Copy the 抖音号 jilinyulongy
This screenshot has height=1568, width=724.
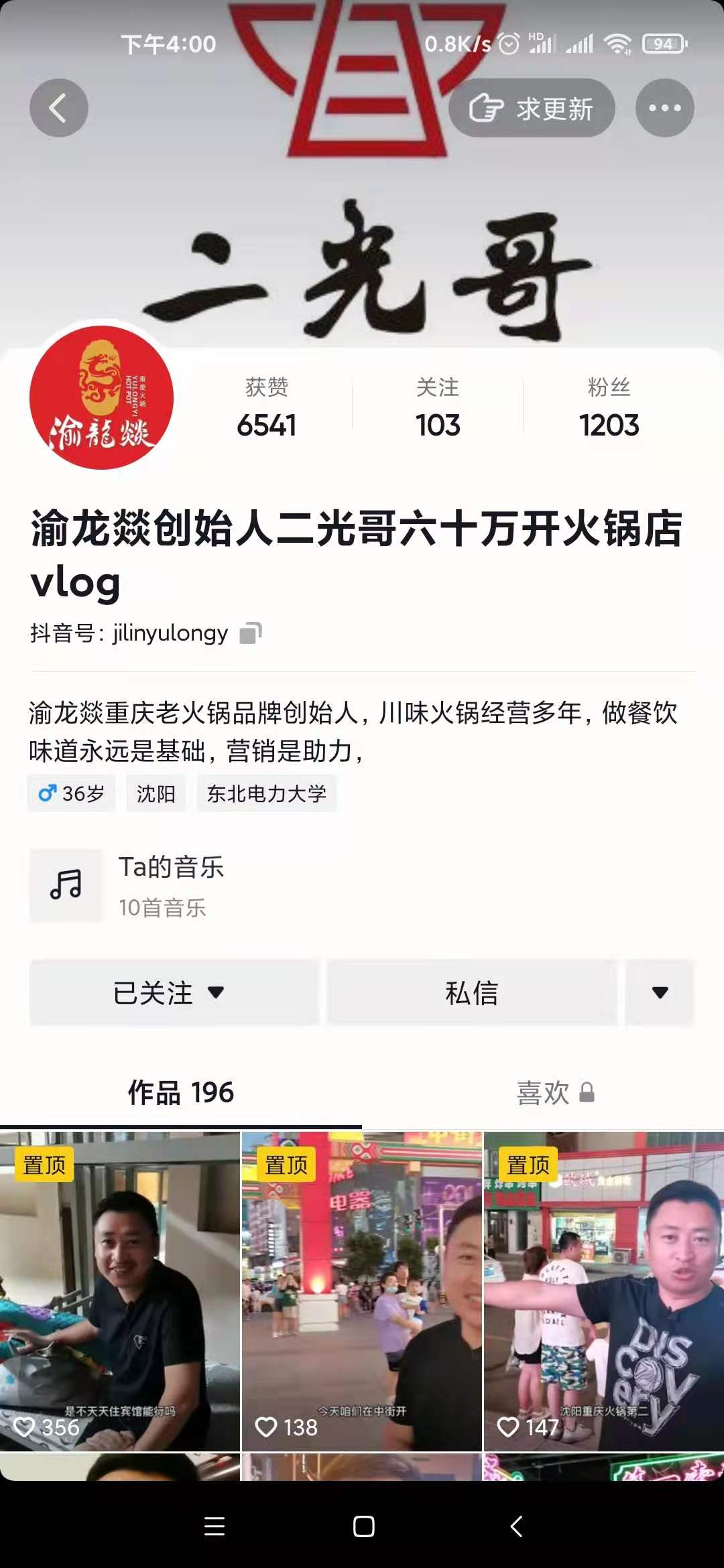tap(251, 633)
